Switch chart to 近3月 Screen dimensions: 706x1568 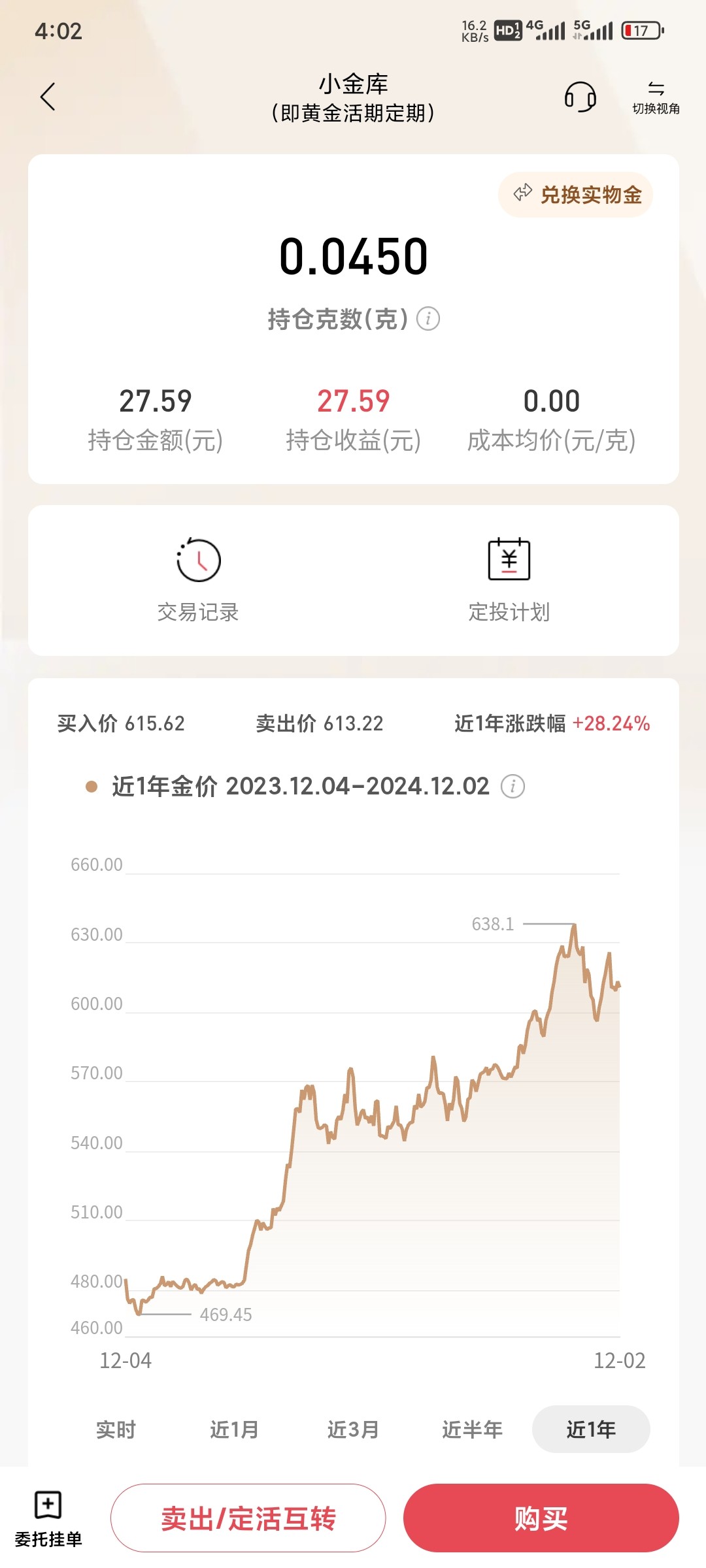pyautogui.click(x=353, y=1429)
